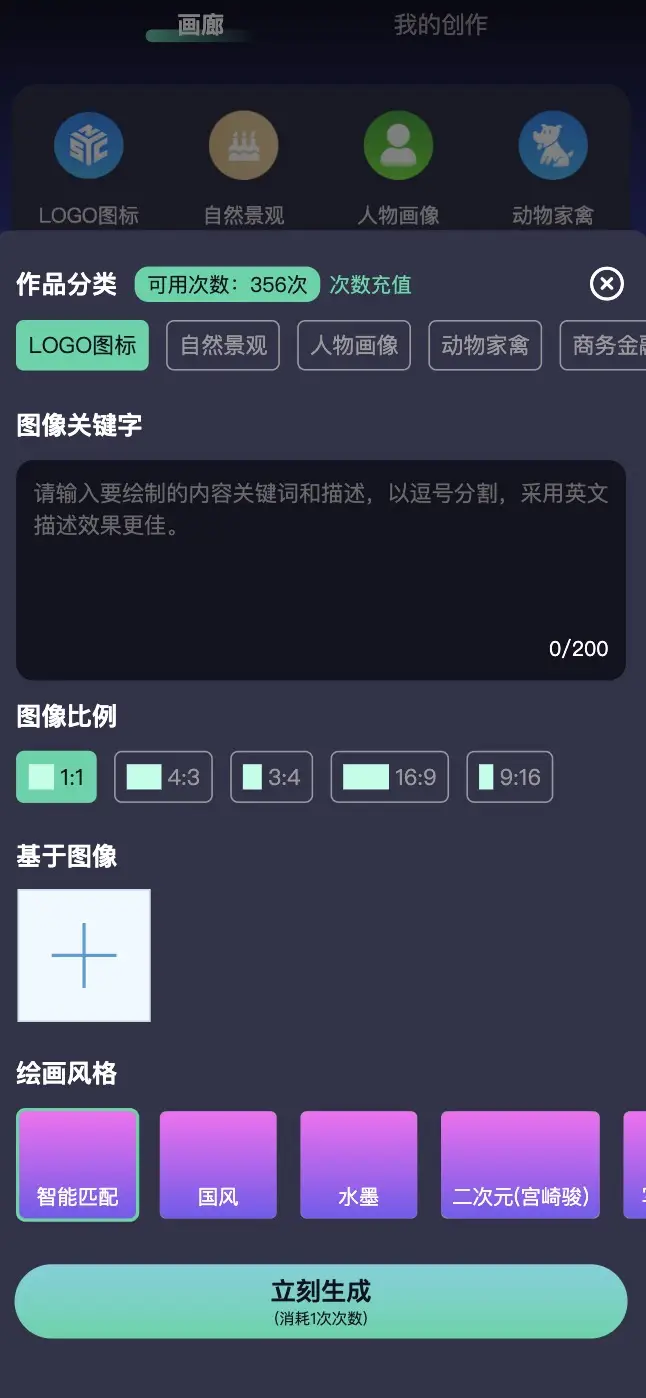Choose the 3:4 image ratio
The height and width of the screenshot is (1398, 646).
pos(272,777)
